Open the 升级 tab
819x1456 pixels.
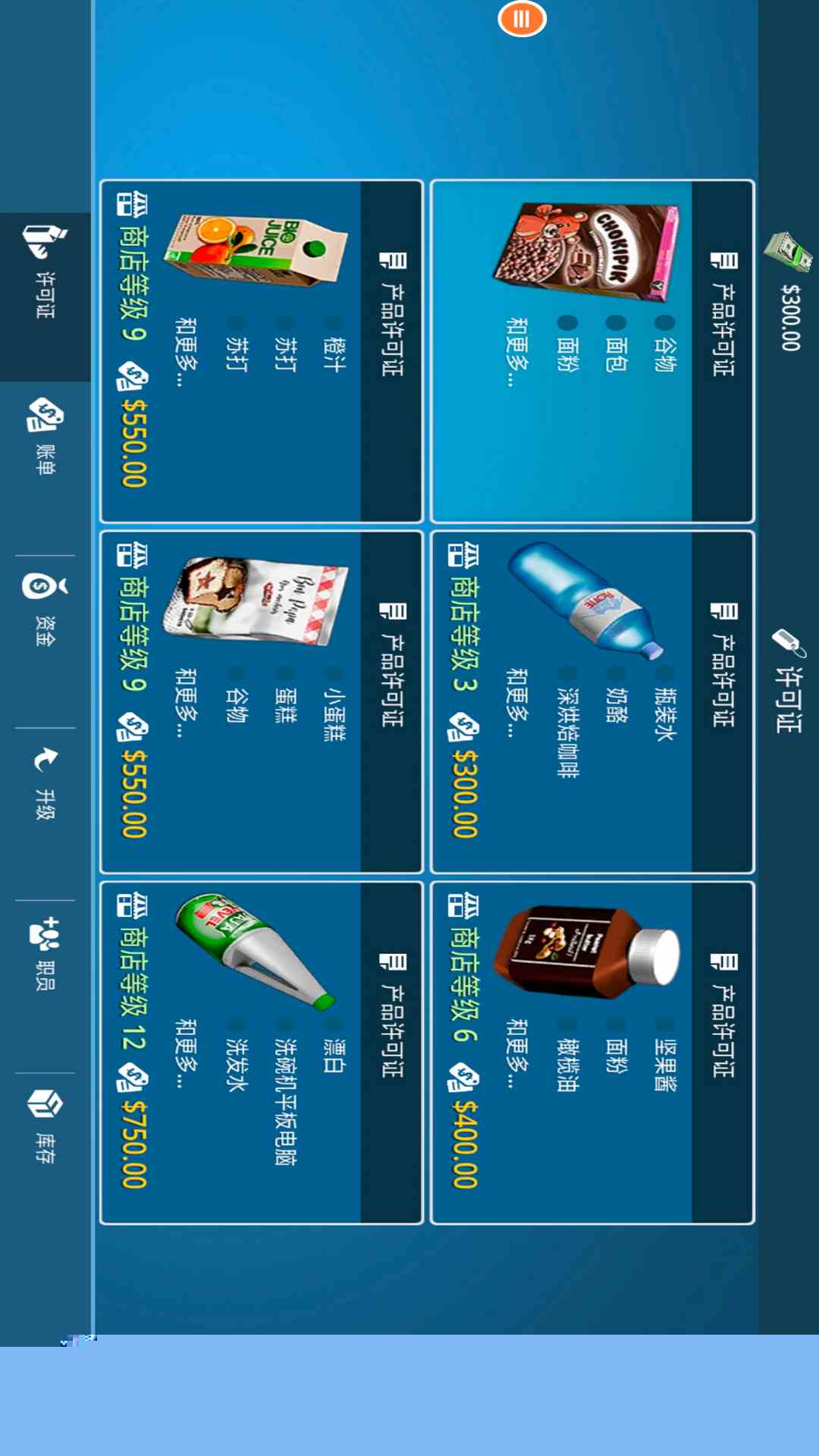[x=45, y=783]
